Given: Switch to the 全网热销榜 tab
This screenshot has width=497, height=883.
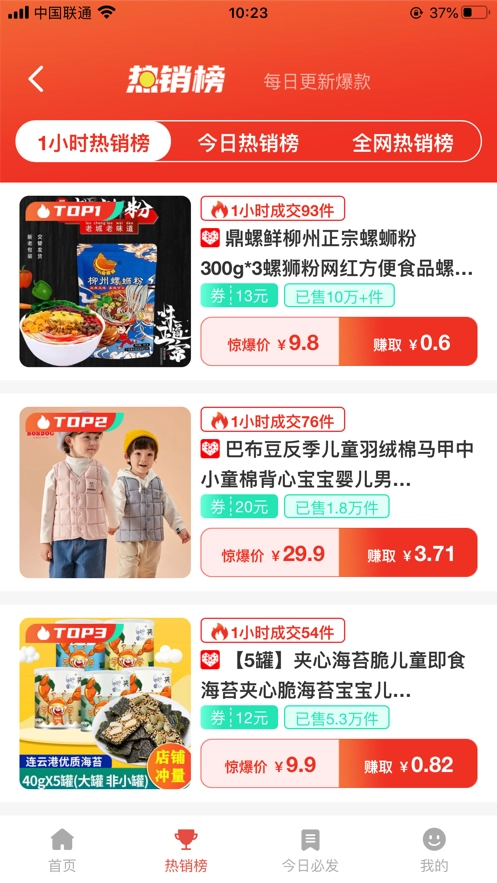Looking at the screenshot, I should click(403, 142).
